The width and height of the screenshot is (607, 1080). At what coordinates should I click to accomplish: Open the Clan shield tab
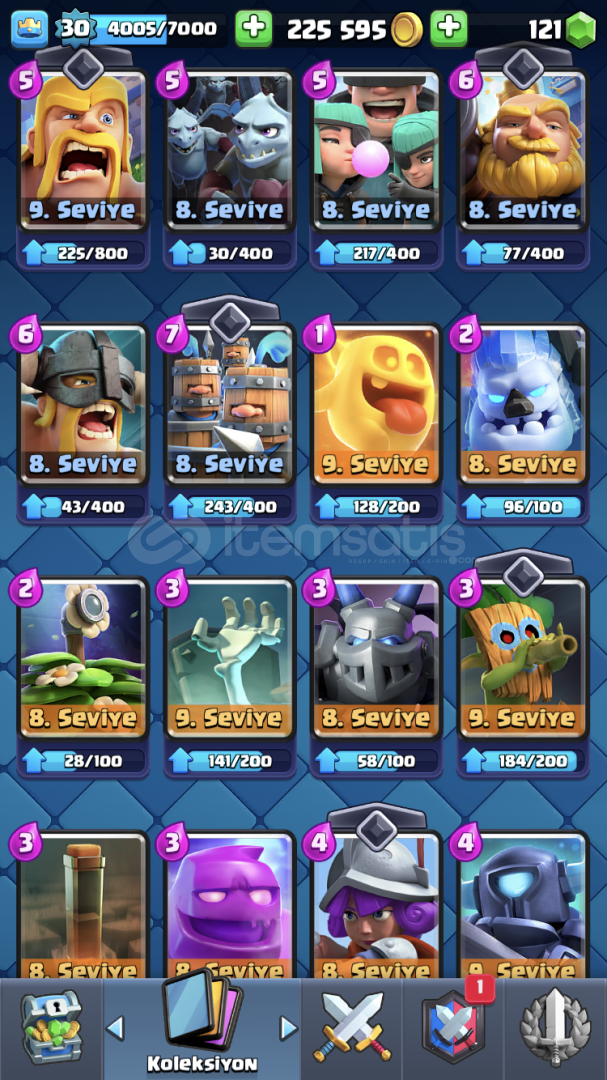[x=454, y=1028]
